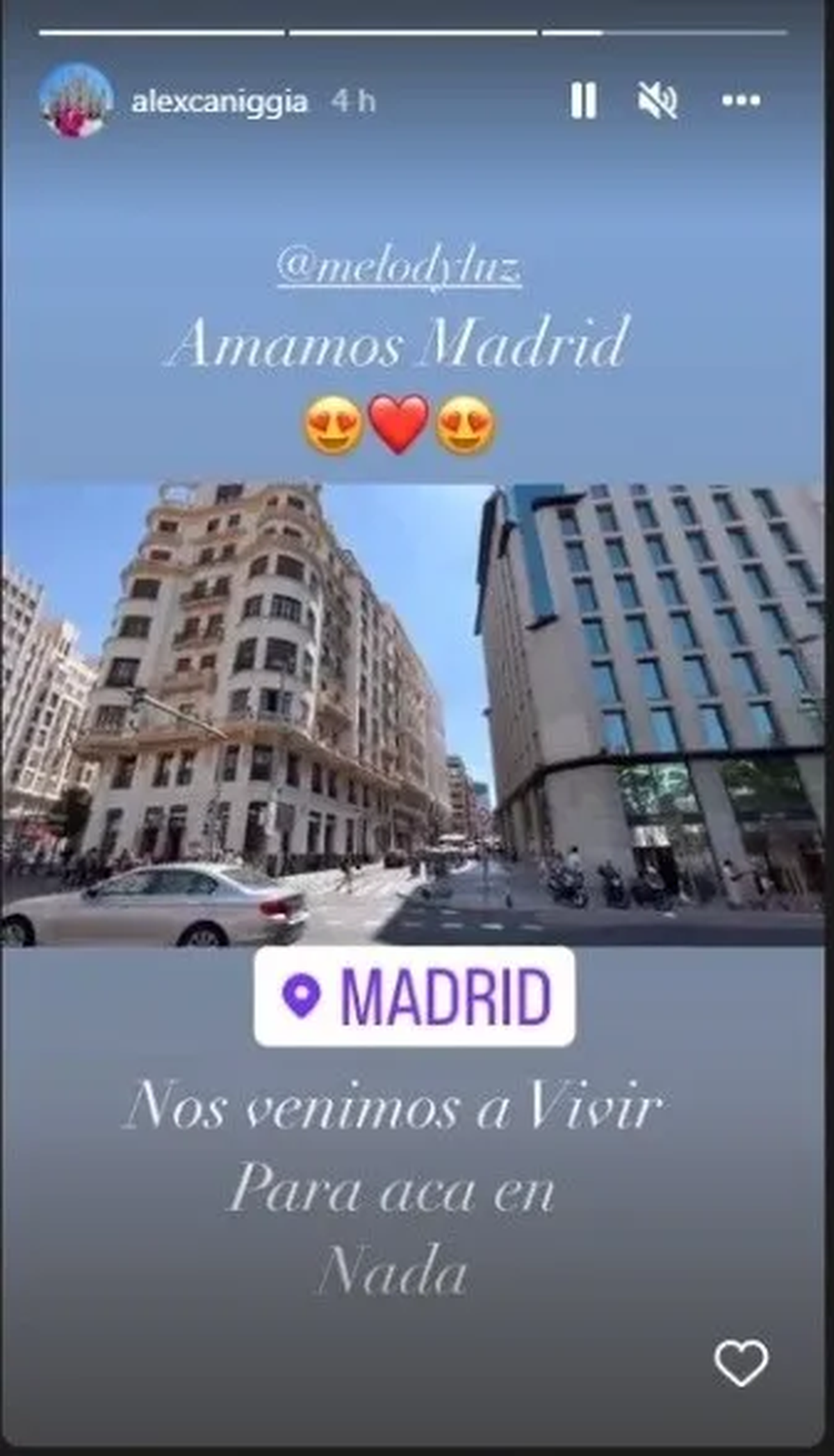The width and height of the screenshot is (834, 1456).
Task: Open the three-dot options menu
Action: [741, 102]
